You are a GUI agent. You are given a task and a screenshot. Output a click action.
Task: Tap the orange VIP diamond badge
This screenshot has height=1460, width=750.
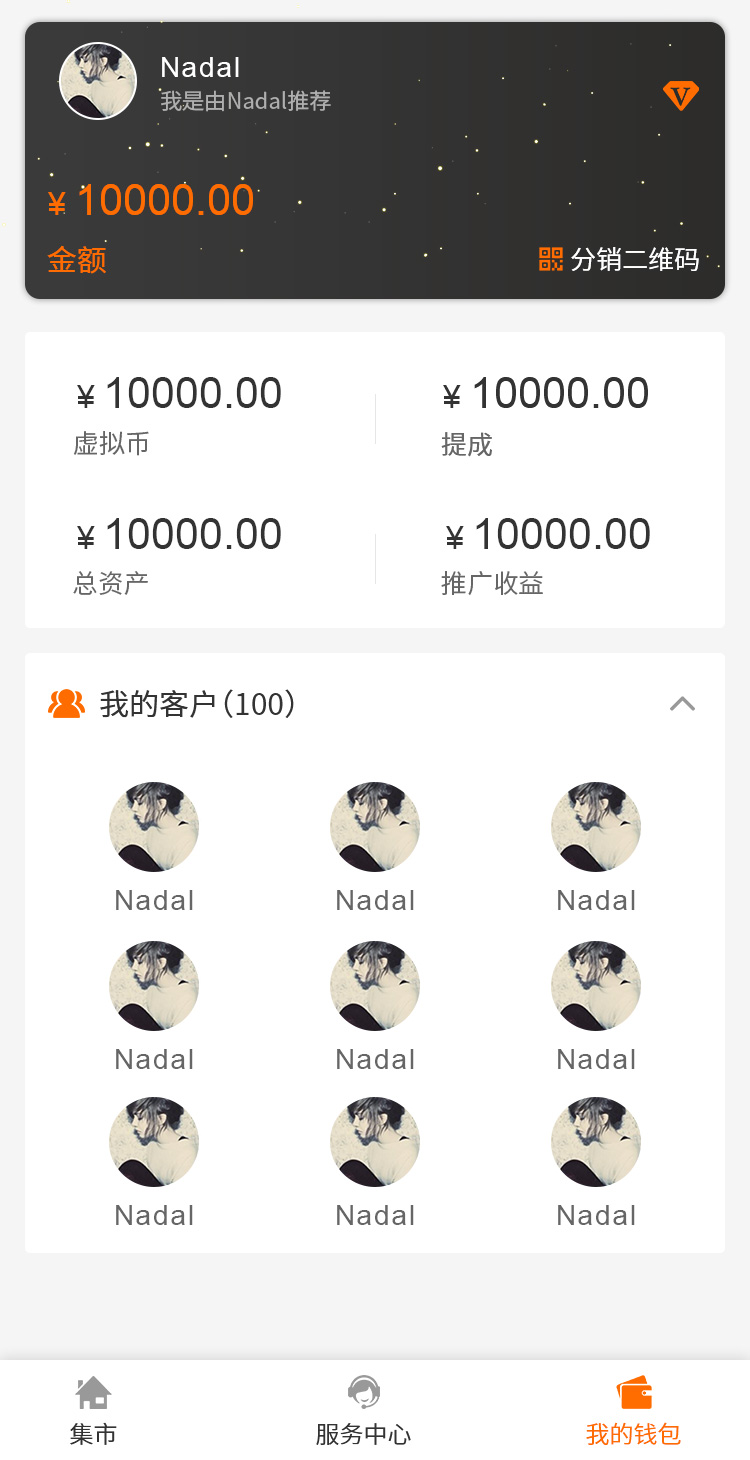click(x=681, y=96)
